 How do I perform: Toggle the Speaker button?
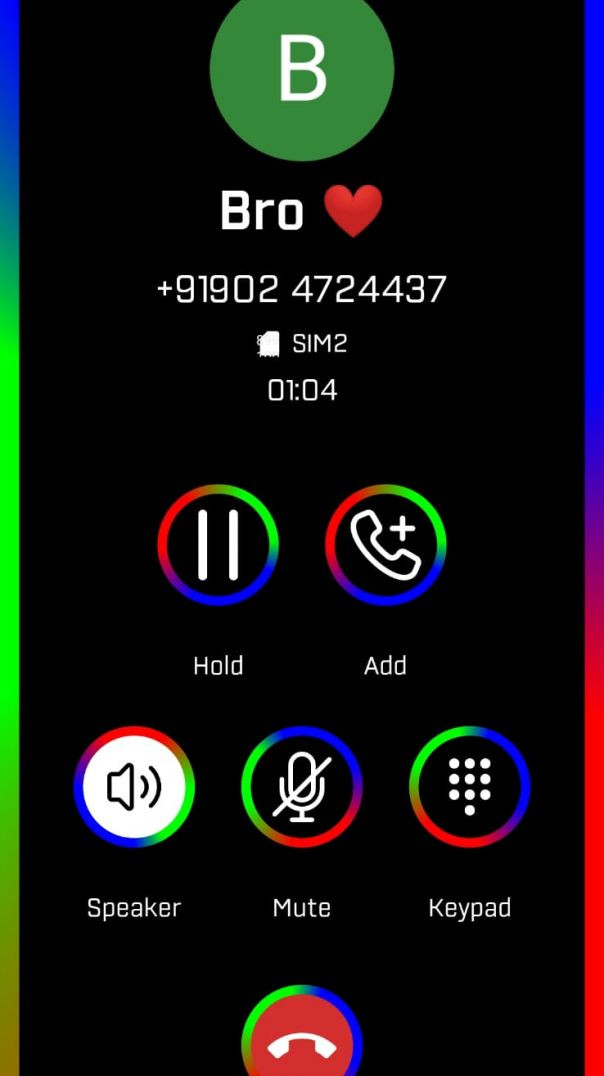click(134, 787)
